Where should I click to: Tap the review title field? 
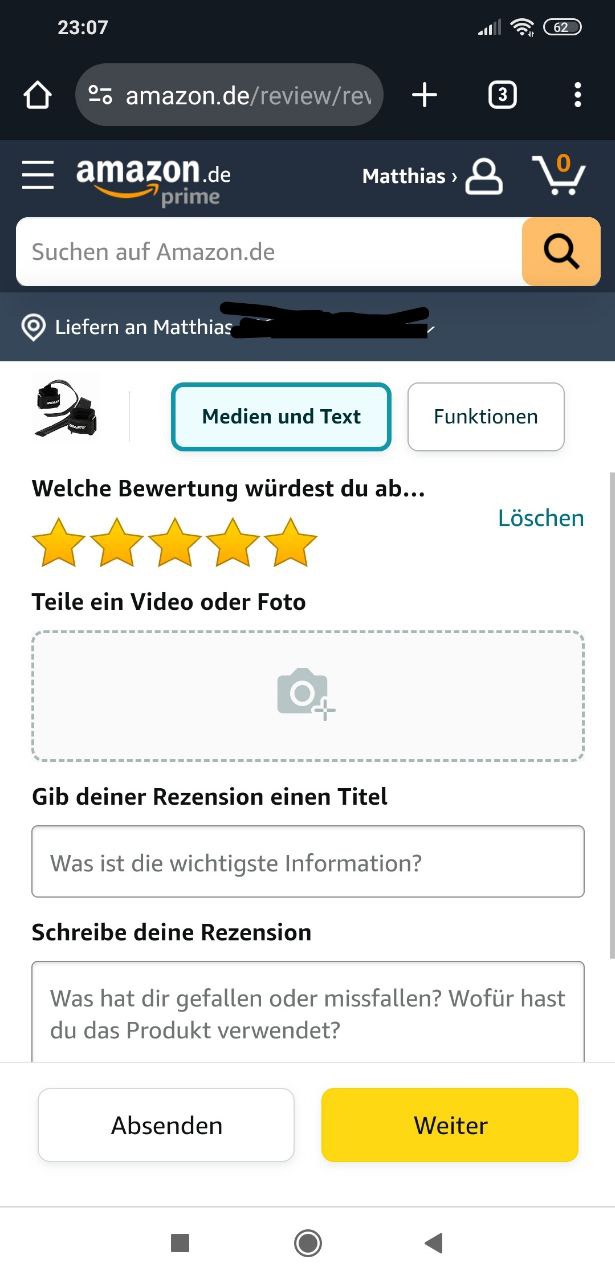tap(307, 862)
